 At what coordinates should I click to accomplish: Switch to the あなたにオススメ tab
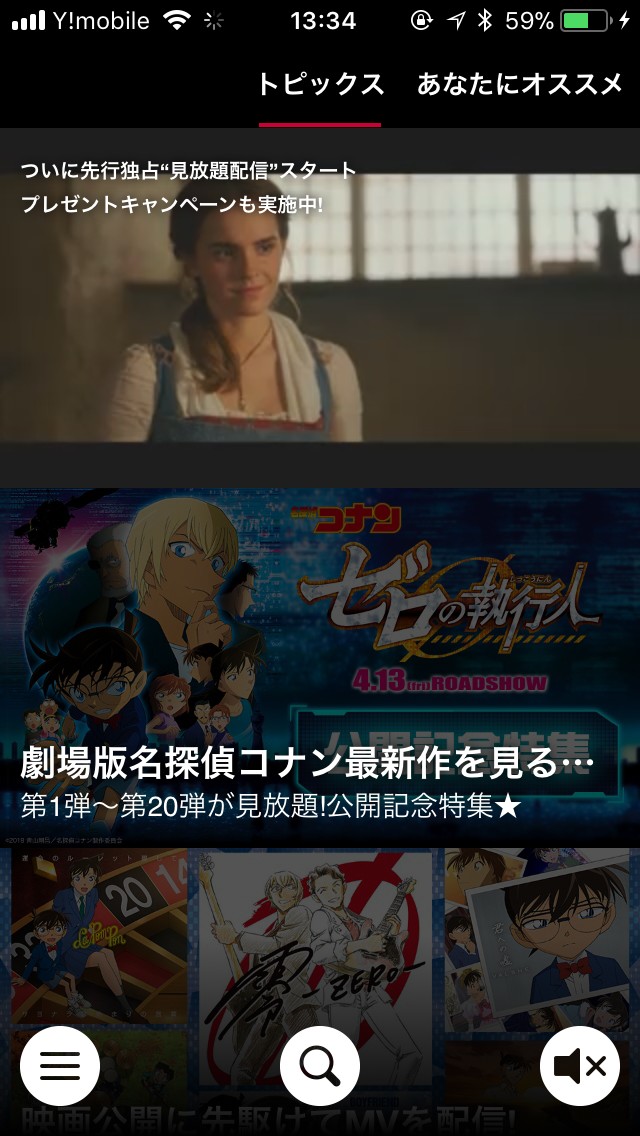point(520,85)
